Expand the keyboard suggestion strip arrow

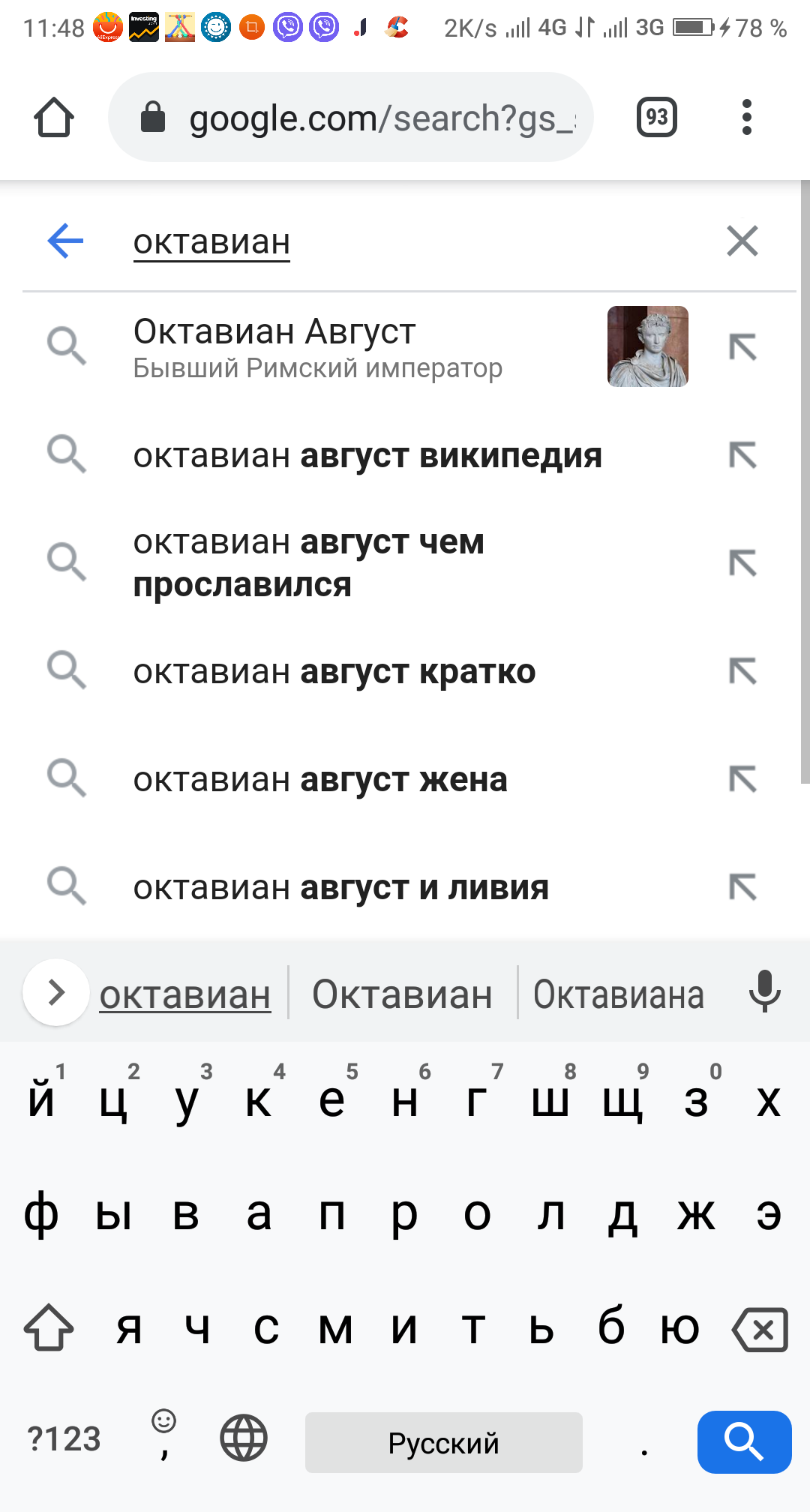click(x=56, y=992)
